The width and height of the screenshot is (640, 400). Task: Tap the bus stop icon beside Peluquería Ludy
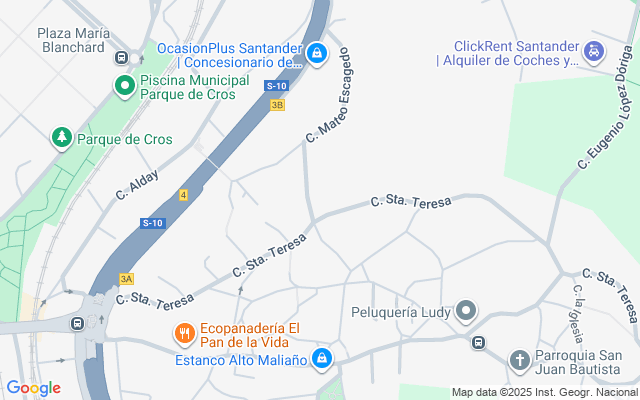click(478, 343)
